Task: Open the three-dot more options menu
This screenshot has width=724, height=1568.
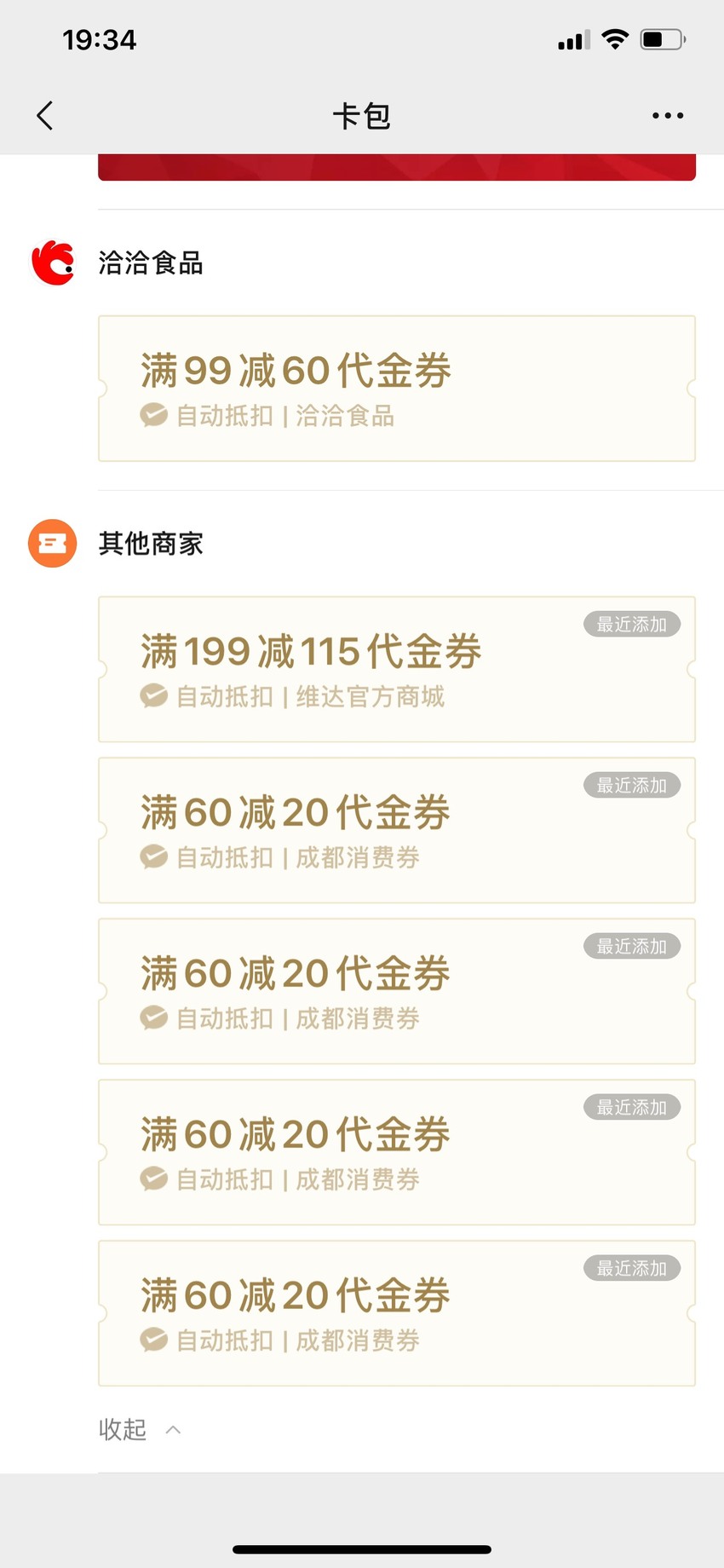Action: point(668,116)
